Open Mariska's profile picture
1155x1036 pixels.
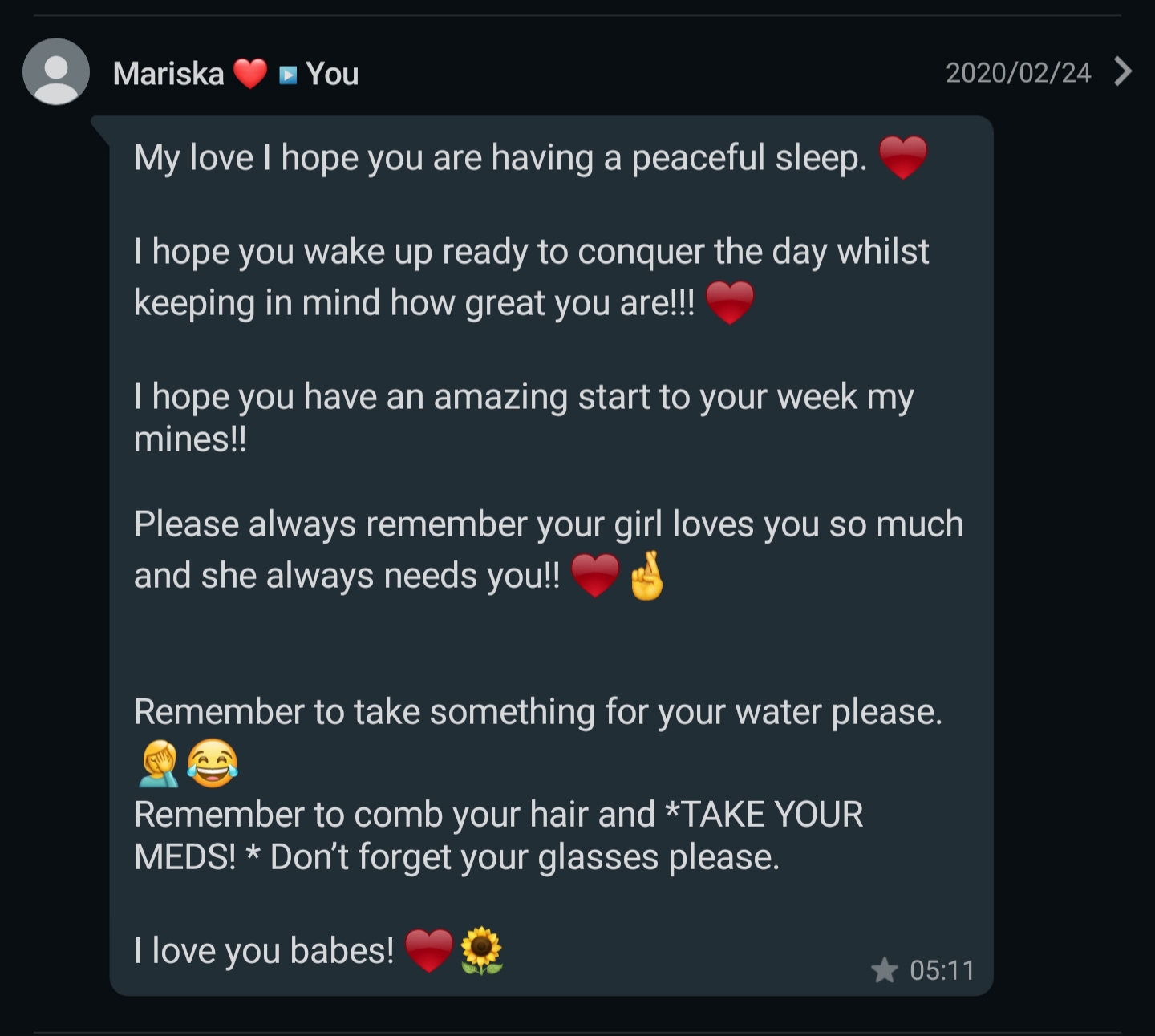point(56,72)
